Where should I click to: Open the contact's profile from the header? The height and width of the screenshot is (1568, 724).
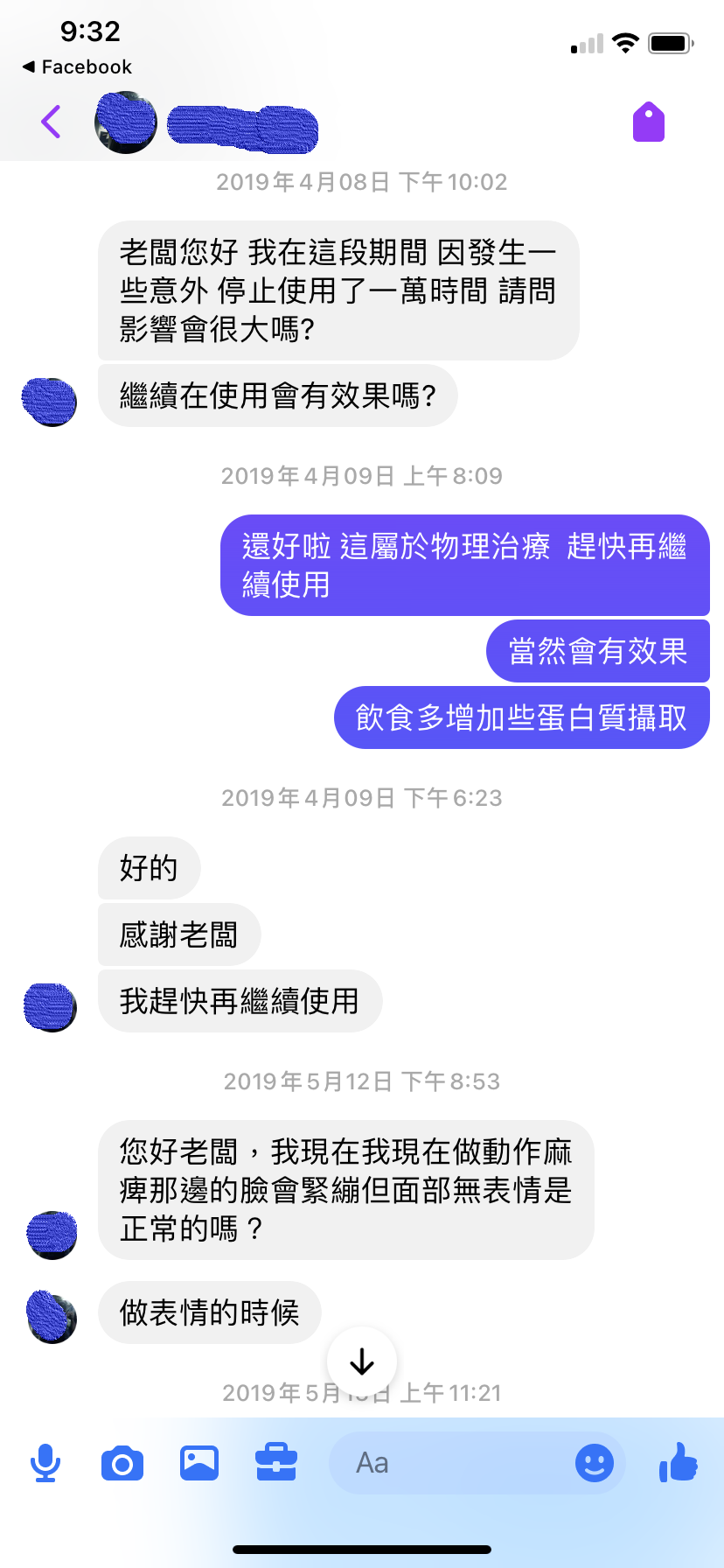(x=241, y=127)
